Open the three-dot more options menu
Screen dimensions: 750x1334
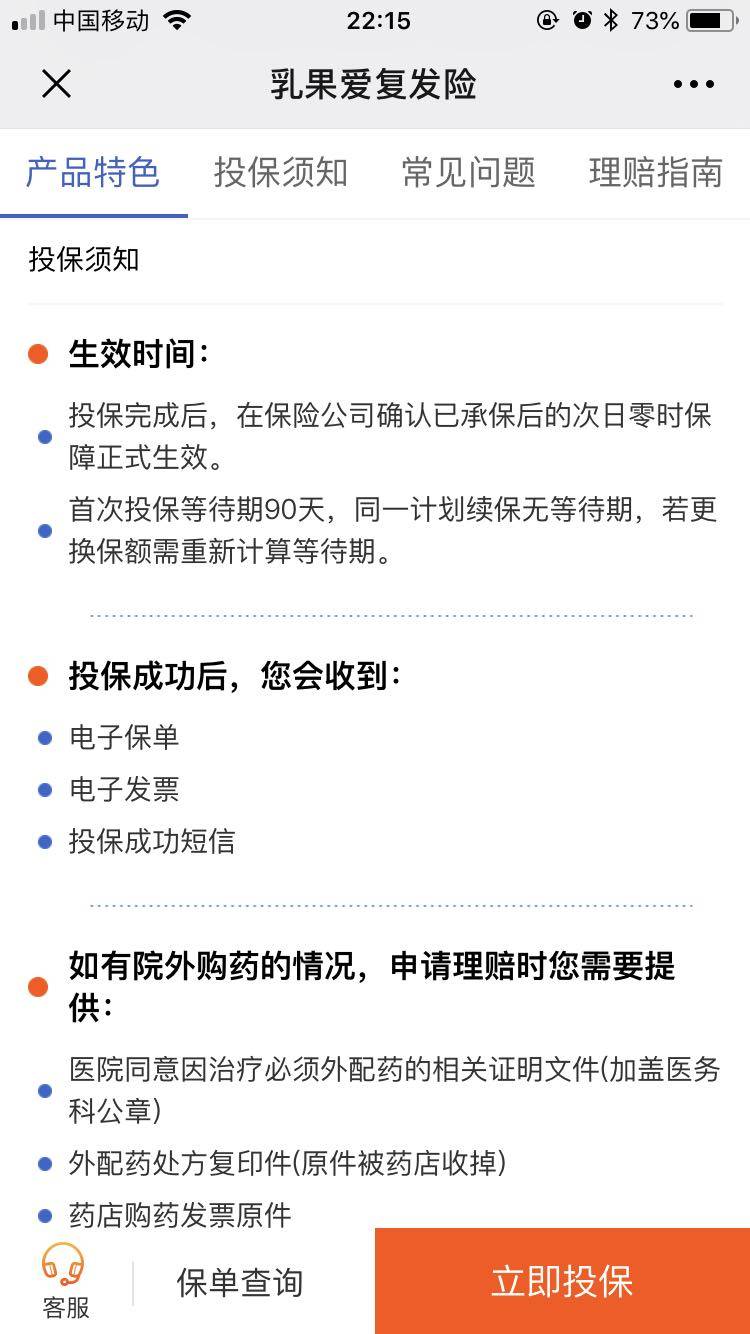click(x=693, y=85)
